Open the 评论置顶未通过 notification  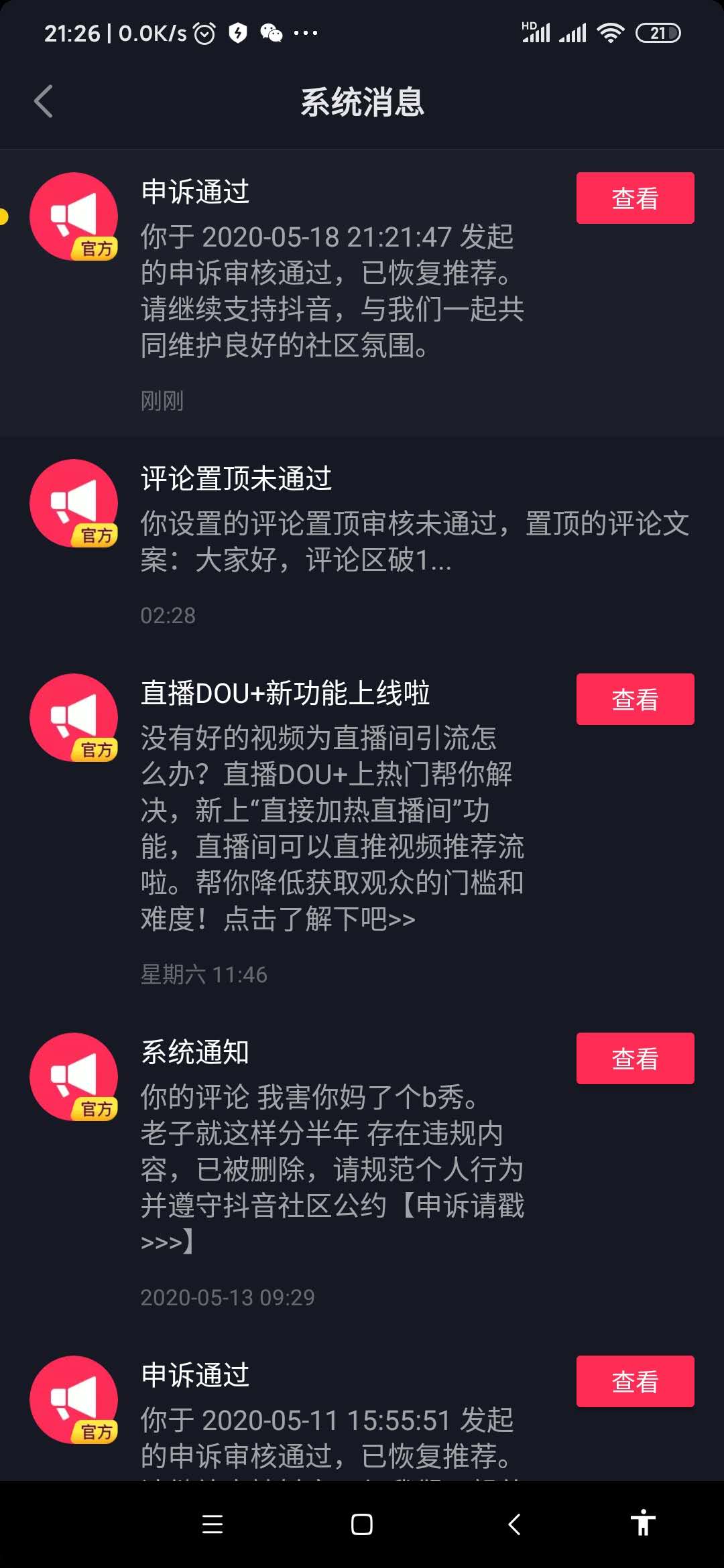[362, 544]
